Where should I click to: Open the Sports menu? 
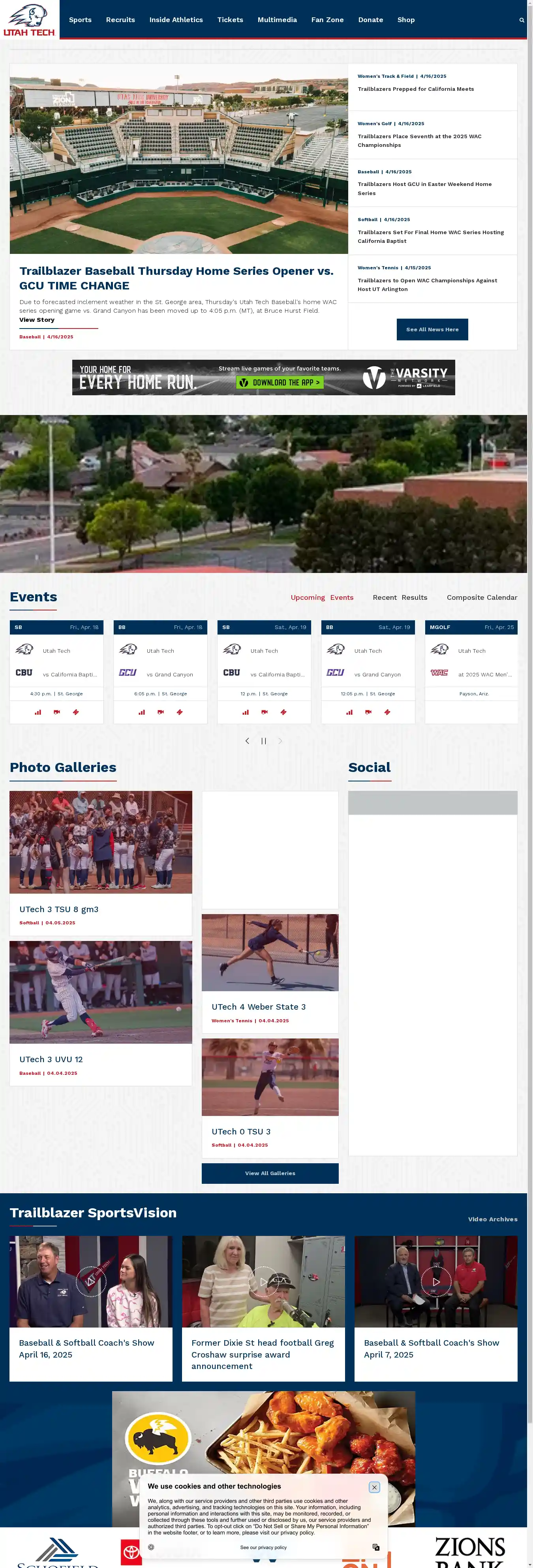click(x=80, y=20)
